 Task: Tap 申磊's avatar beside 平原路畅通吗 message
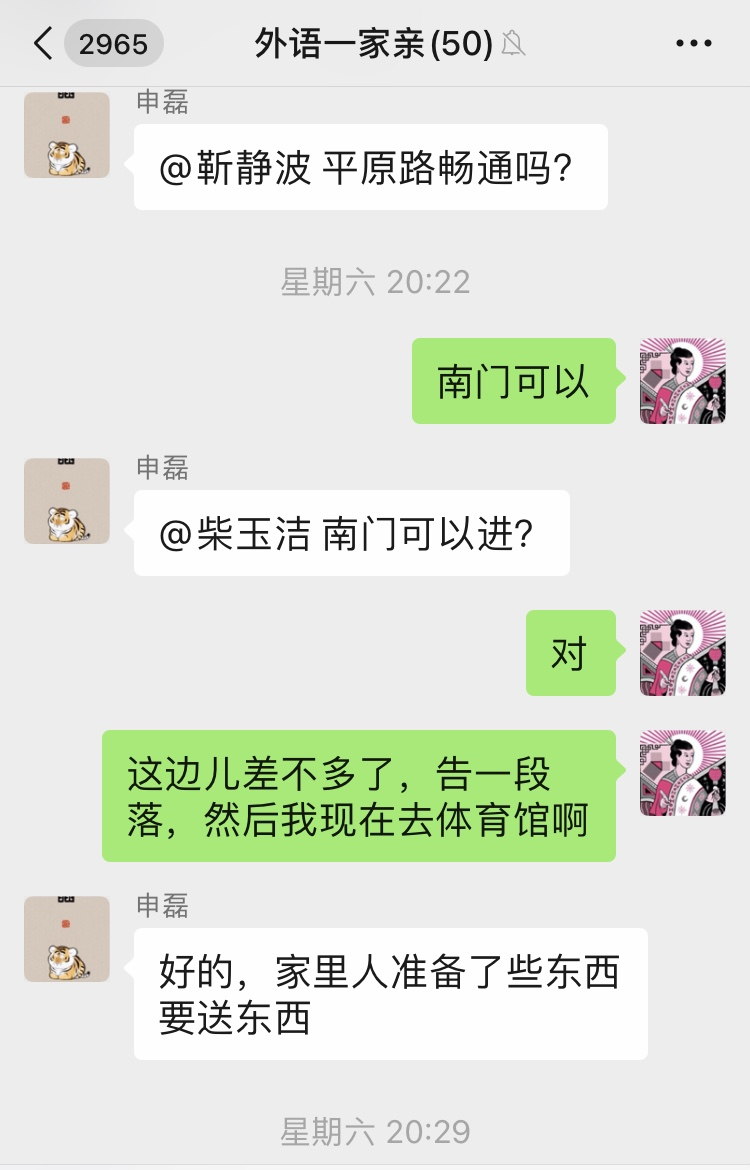pos(67,135)
